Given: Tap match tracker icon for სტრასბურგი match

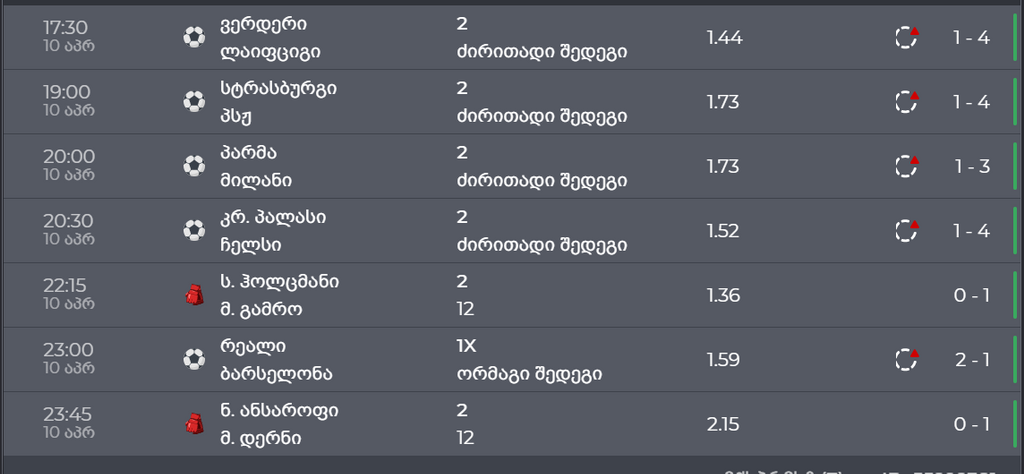Looking at the screenshot, I should coord(906,102).
